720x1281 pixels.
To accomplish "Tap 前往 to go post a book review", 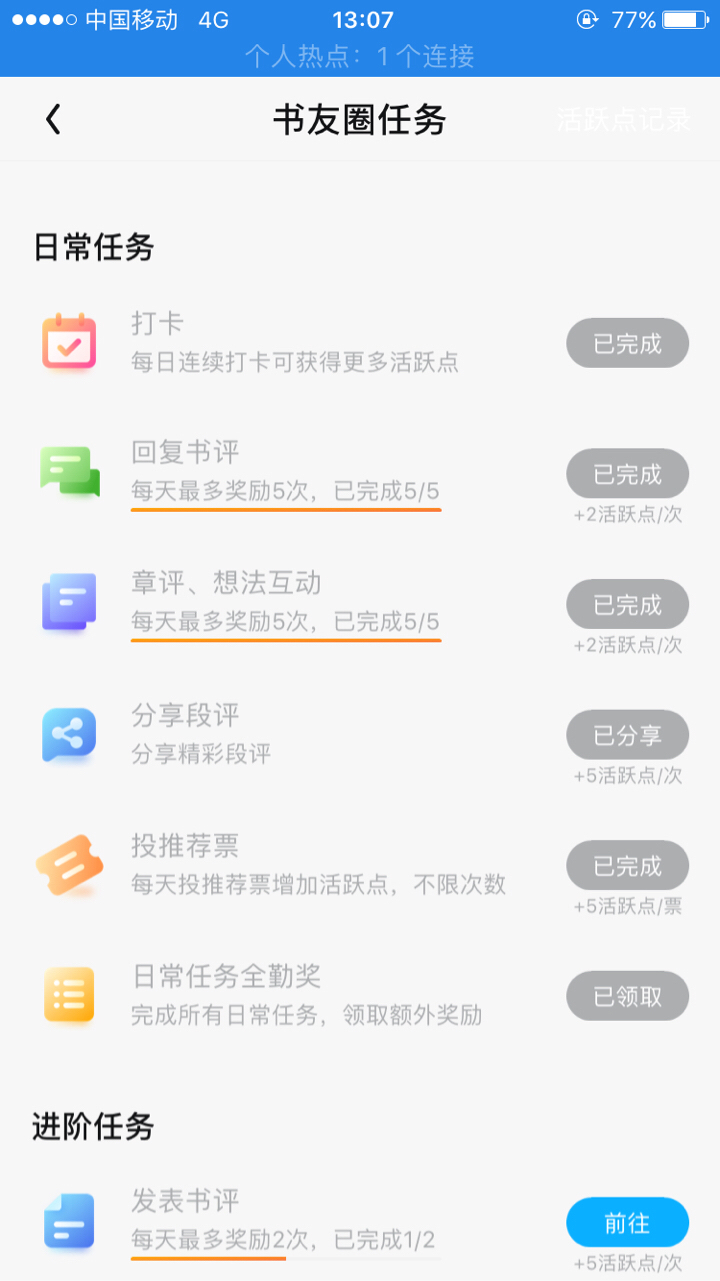I will (x=628, y=1222).
